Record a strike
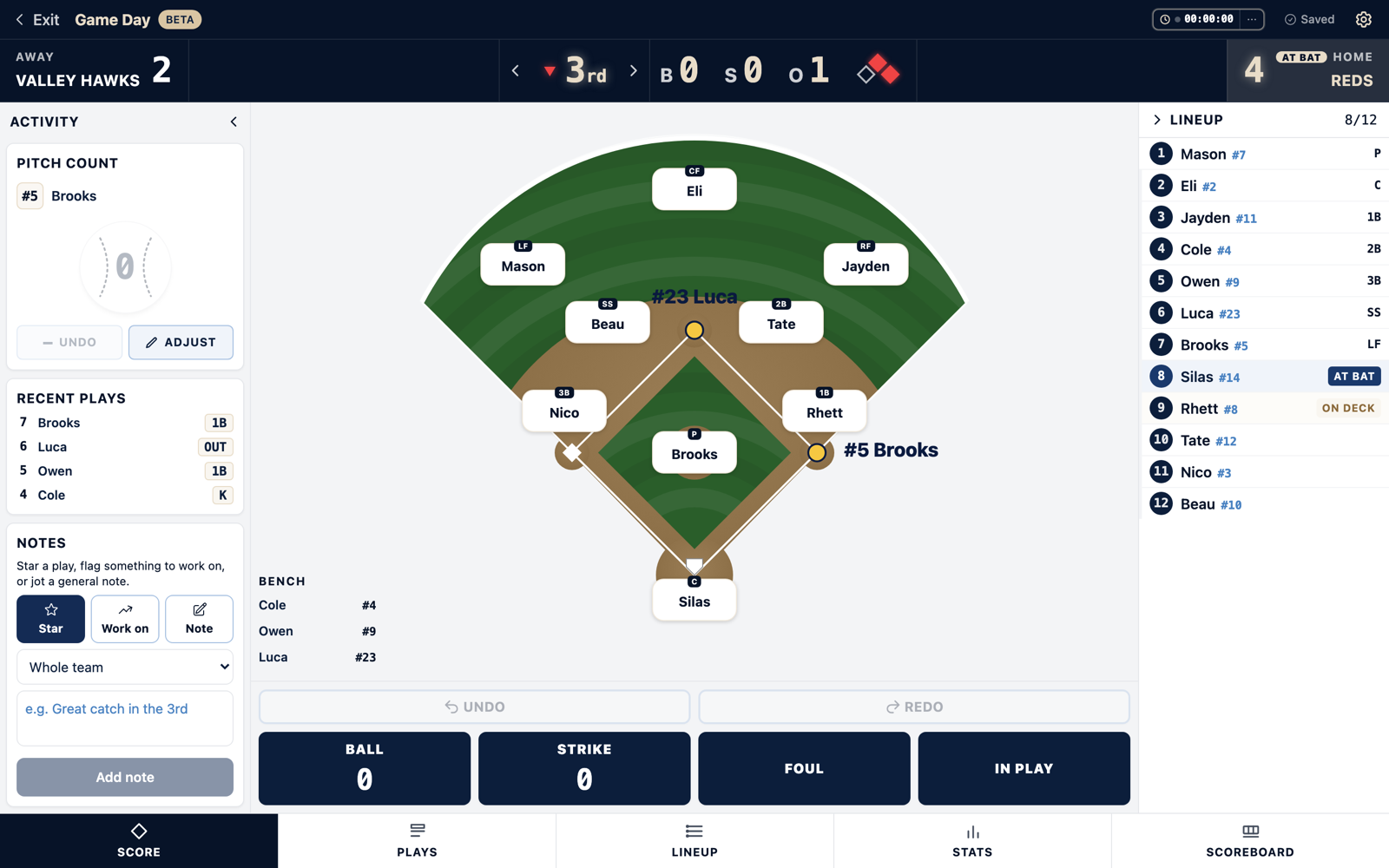This screenshot has width=1389, height=868. [584, 768]
